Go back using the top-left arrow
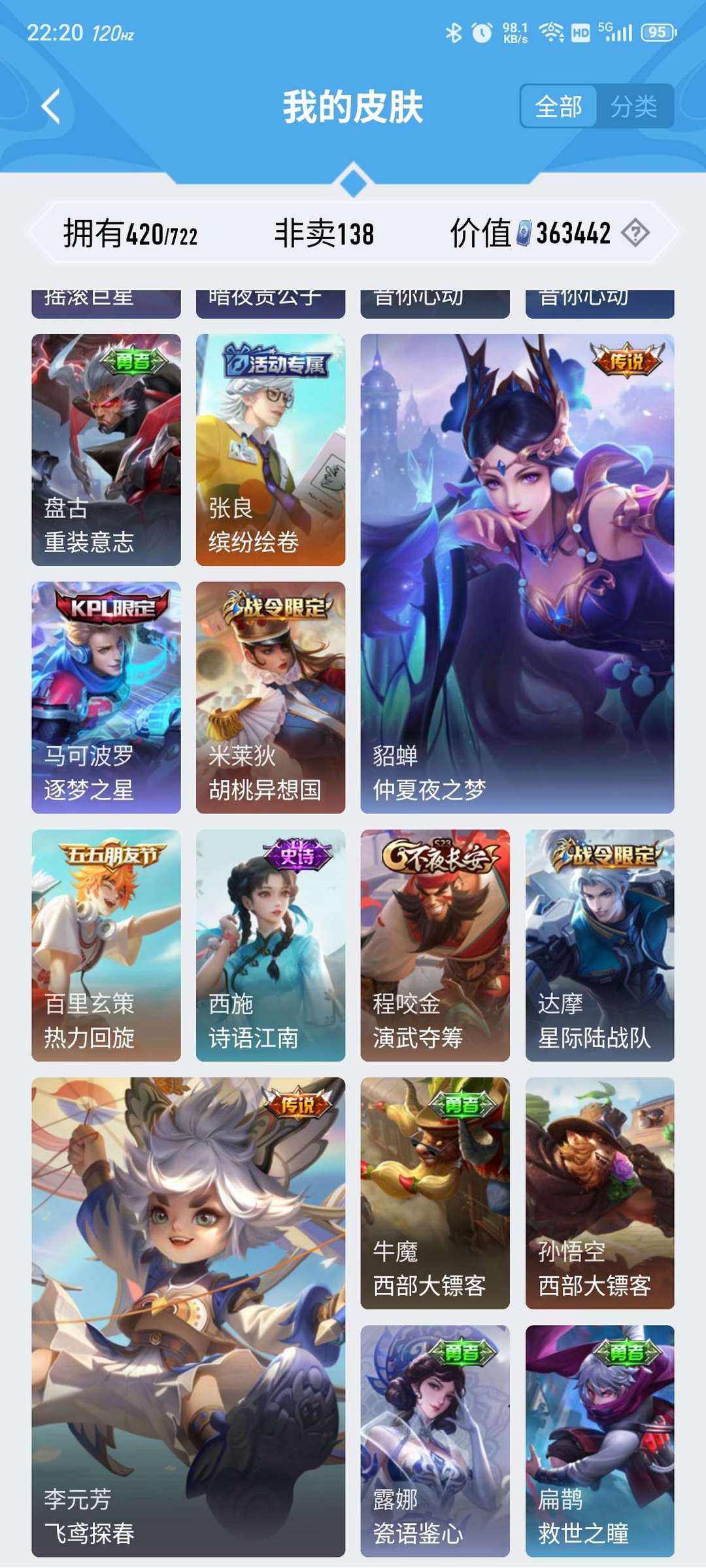This screenshot has height=1568, width=706. tap(51, 106)
